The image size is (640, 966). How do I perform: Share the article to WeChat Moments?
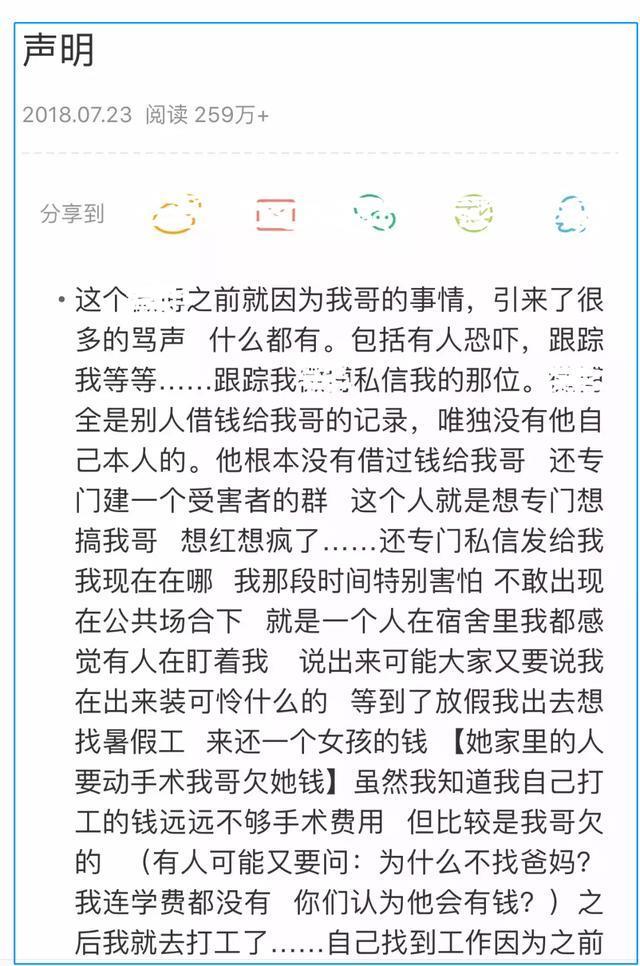tap(473, 213)
